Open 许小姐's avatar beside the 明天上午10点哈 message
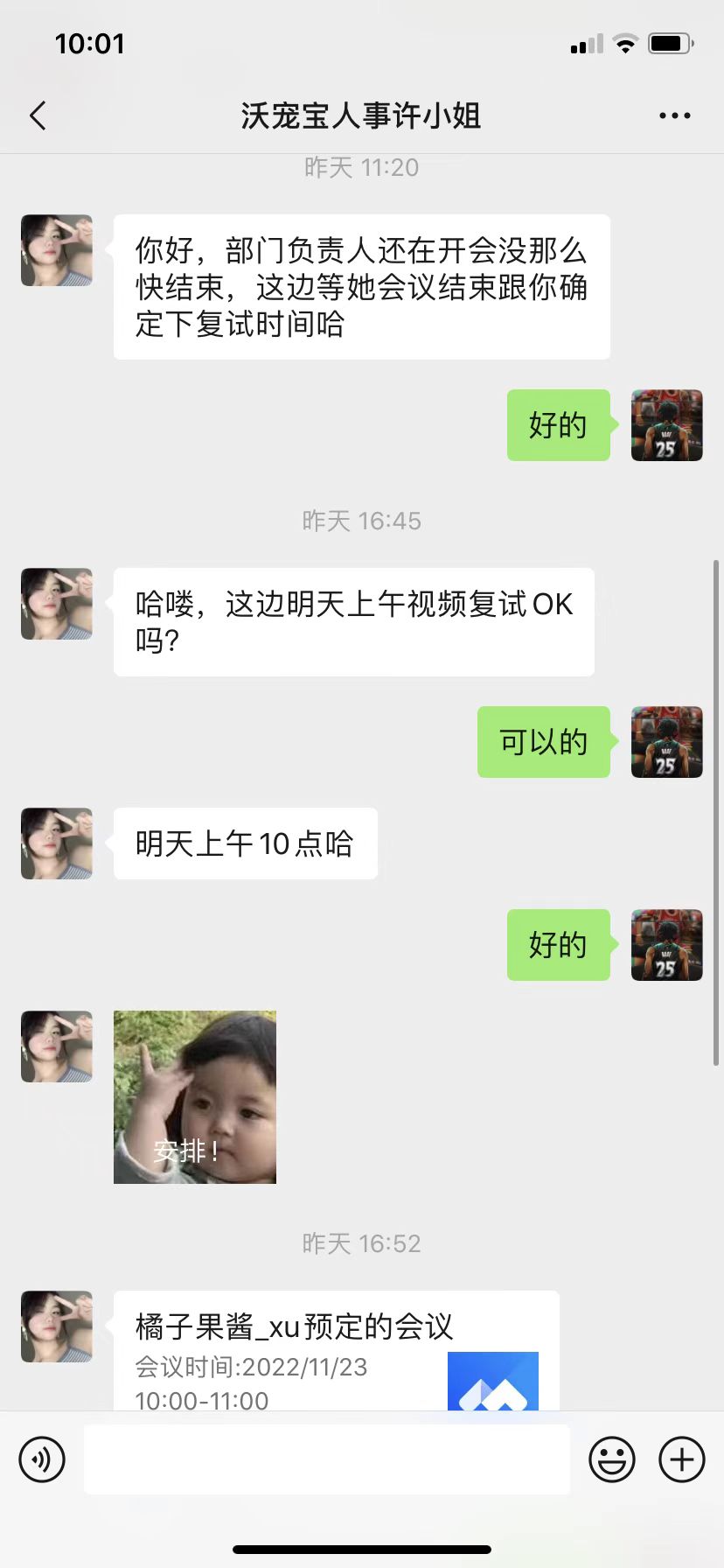This screenshot has width=724, height=1568. [x=57, y=843]
